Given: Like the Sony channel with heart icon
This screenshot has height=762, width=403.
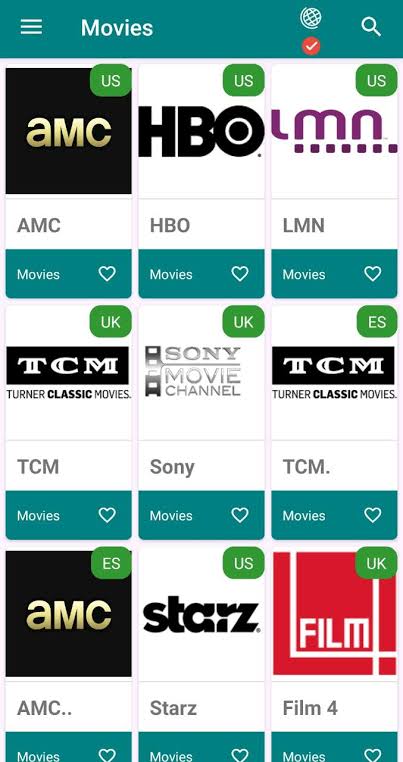Looking at the screenshot, I should point(240,515).
